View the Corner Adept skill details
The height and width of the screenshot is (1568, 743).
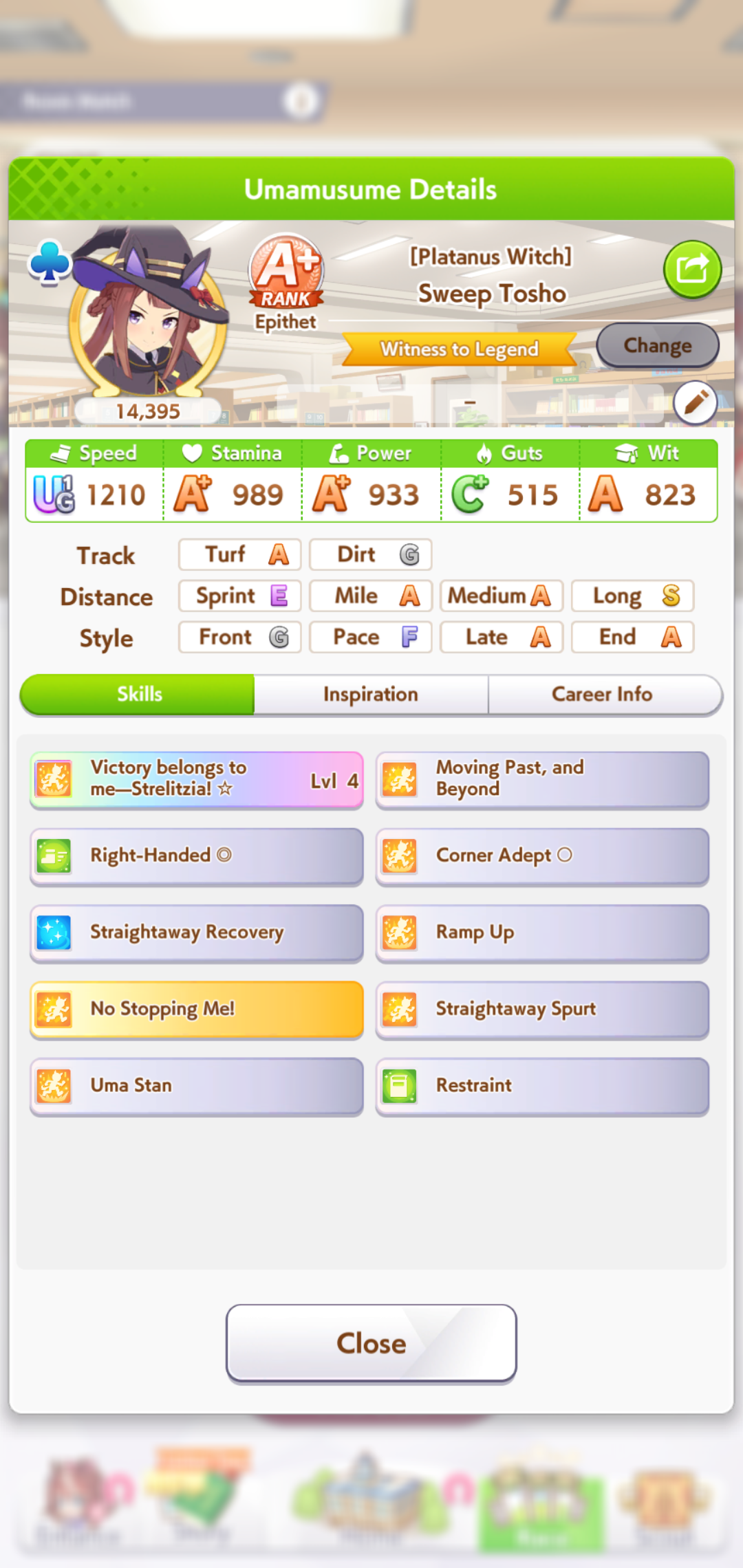point(542,856)
